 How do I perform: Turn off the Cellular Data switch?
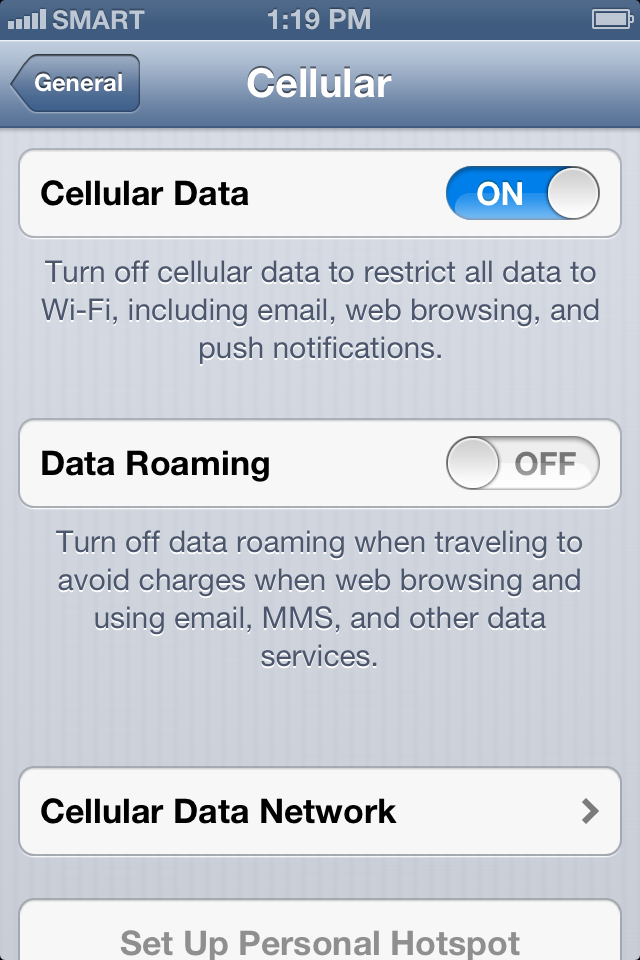click(522, 193)
